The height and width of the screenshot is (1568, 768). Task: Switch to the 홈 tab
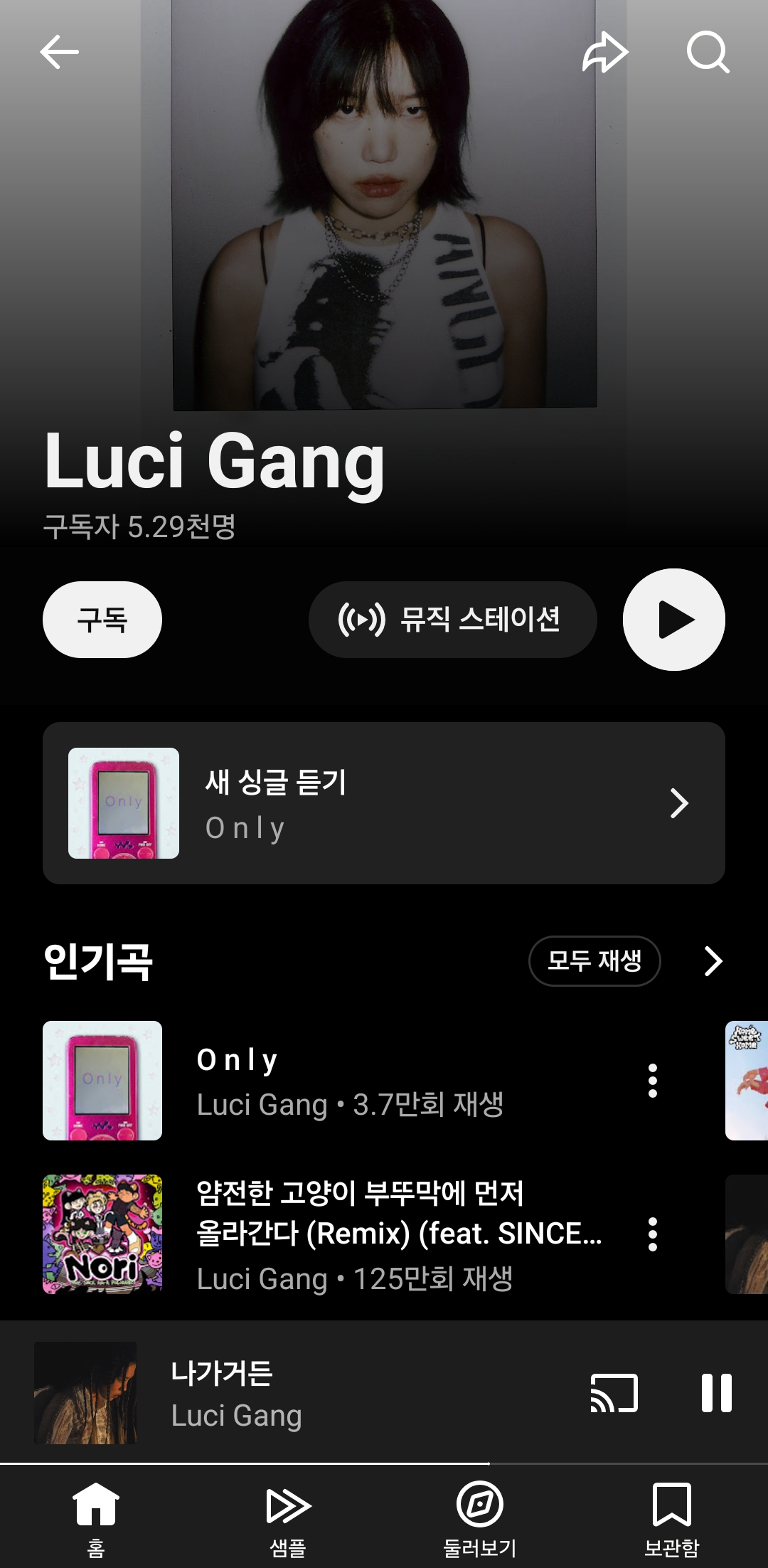pos(96,1517)
